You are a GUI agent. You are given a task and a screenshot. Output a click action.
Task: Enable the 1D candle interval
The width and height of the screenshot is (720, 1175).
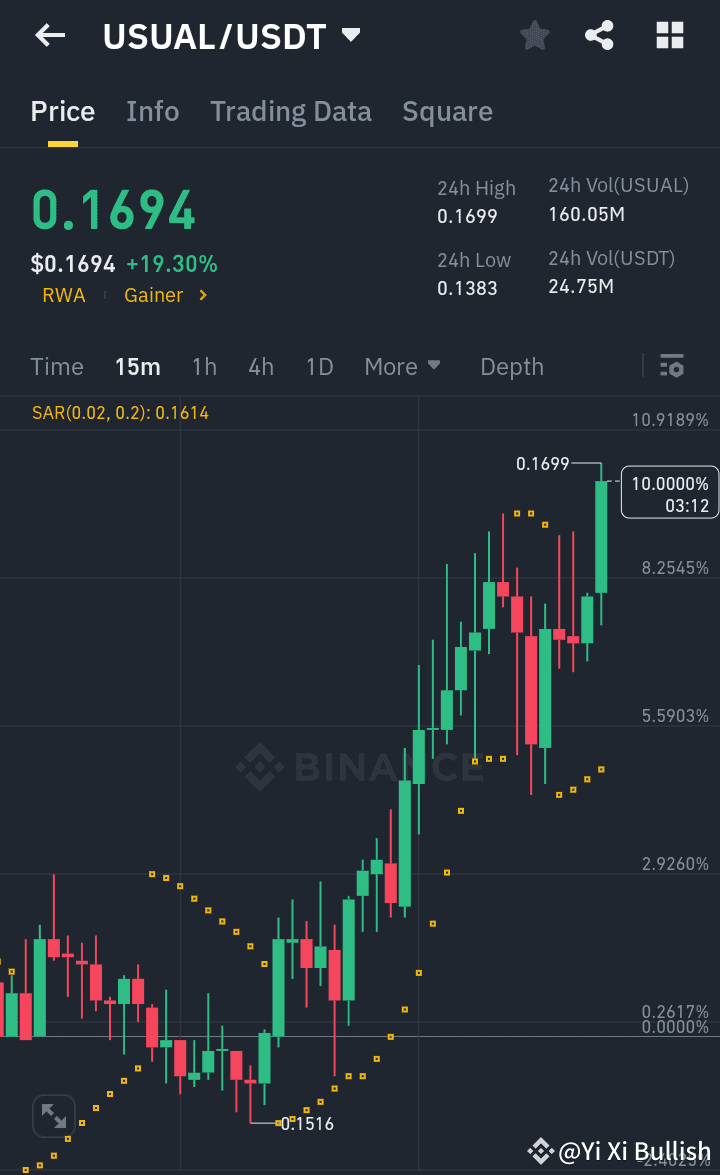point(319,366)
